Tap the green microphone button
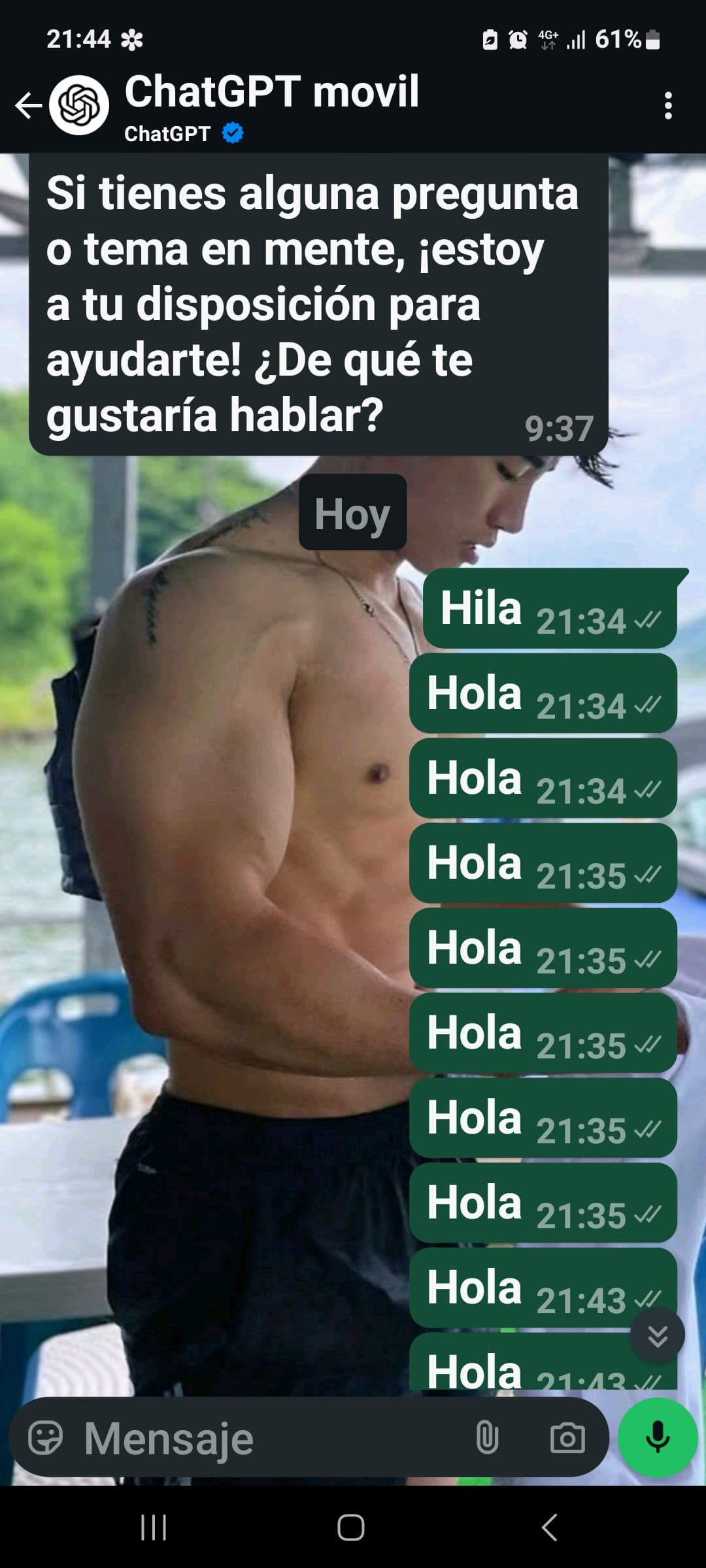 [658, 1437]
